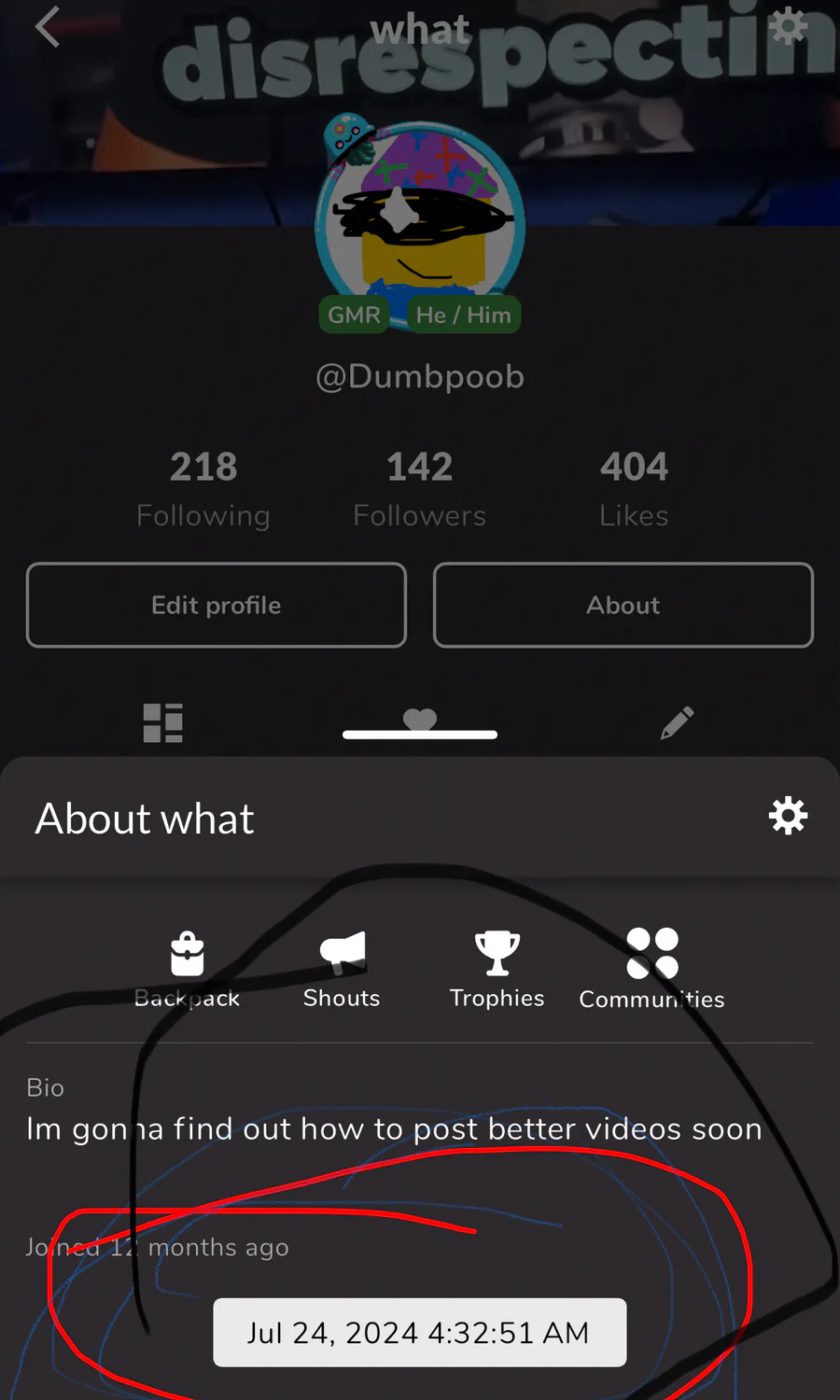View the 142 Followers list
The height and width of the screenshot is (1400, 840).
click(420, 489)
